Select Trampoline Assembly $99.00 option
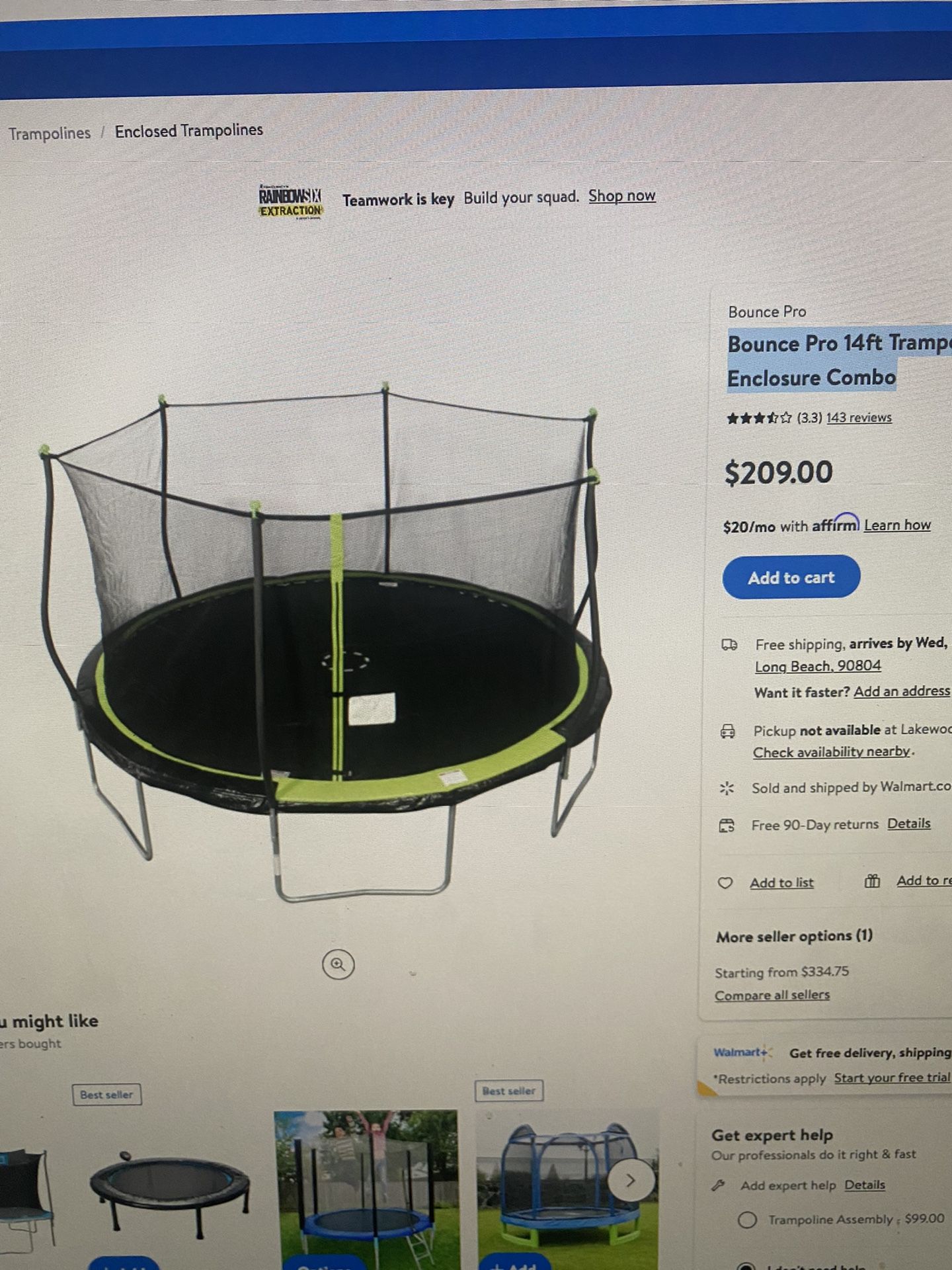 (747, 1220)
